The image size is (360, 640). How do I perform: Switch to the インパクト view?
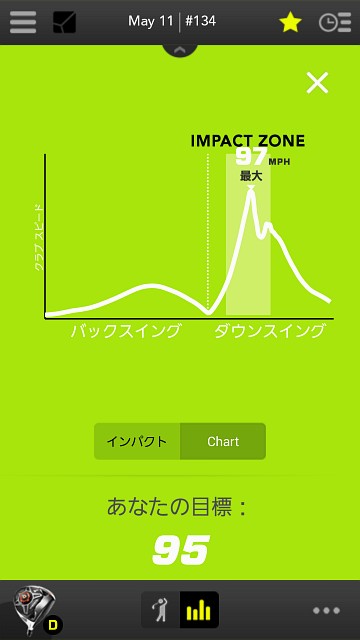(137, 441)
